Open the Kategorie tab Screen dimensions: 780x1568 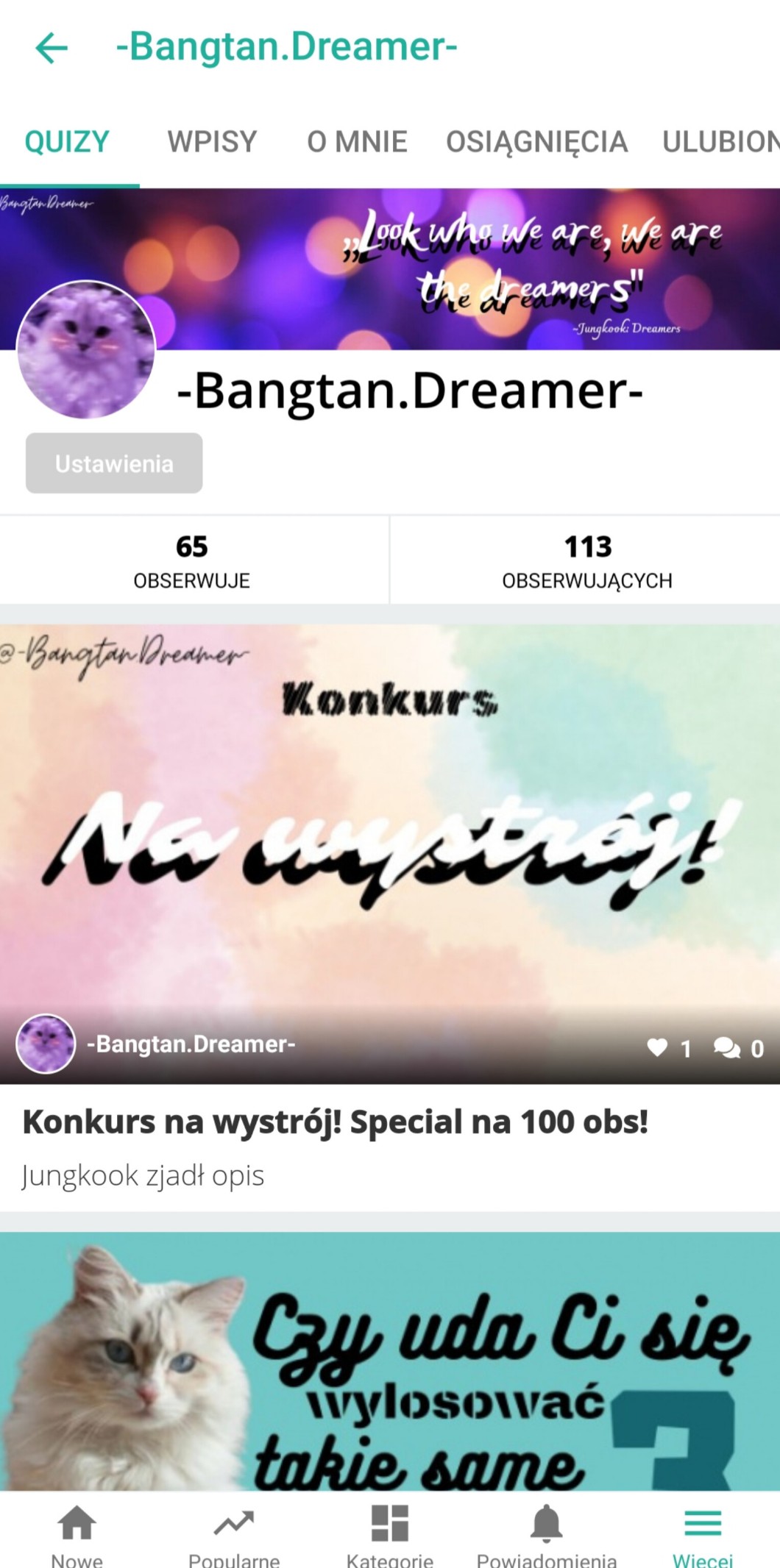390,1533
